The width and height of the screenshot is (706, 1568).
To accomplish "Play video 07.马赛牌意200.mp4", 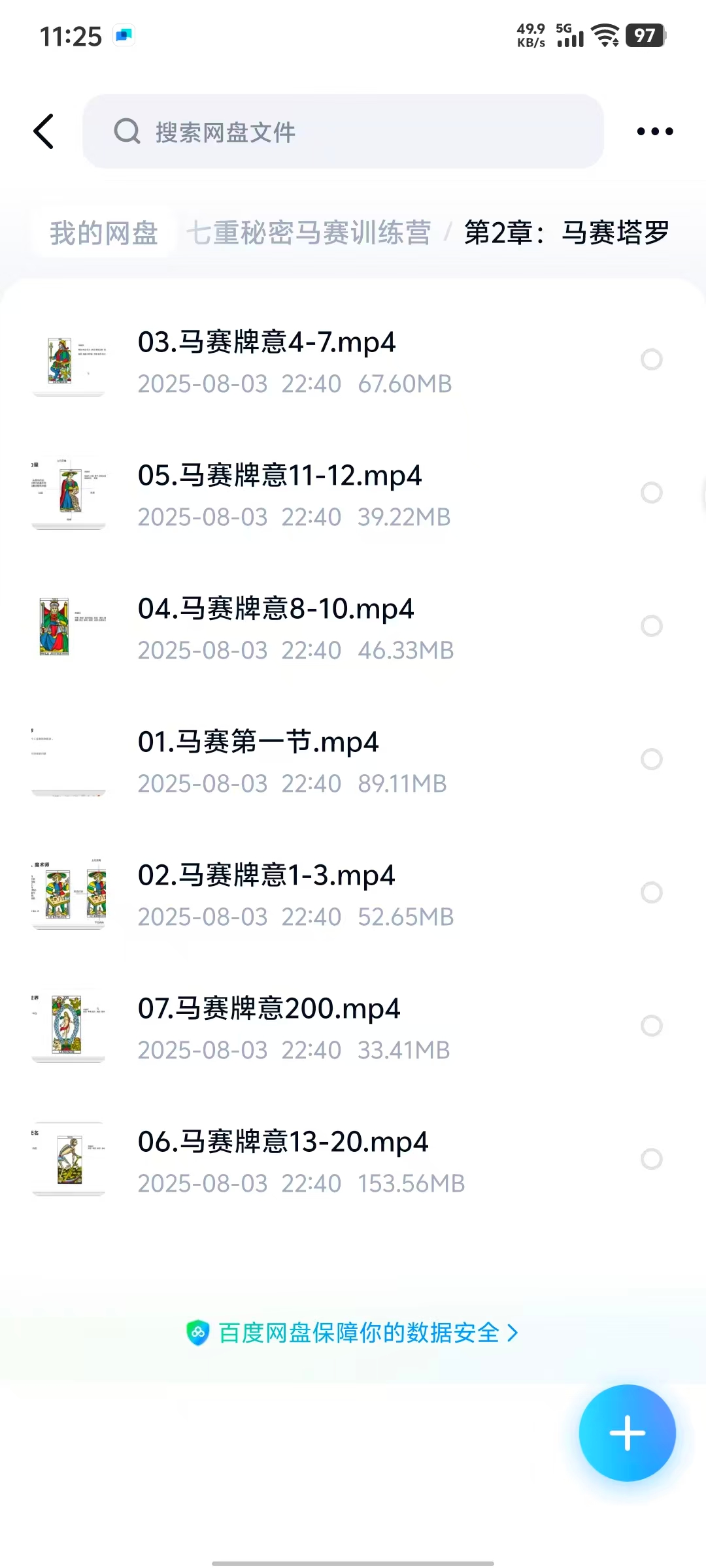I will coord(269,1009).
